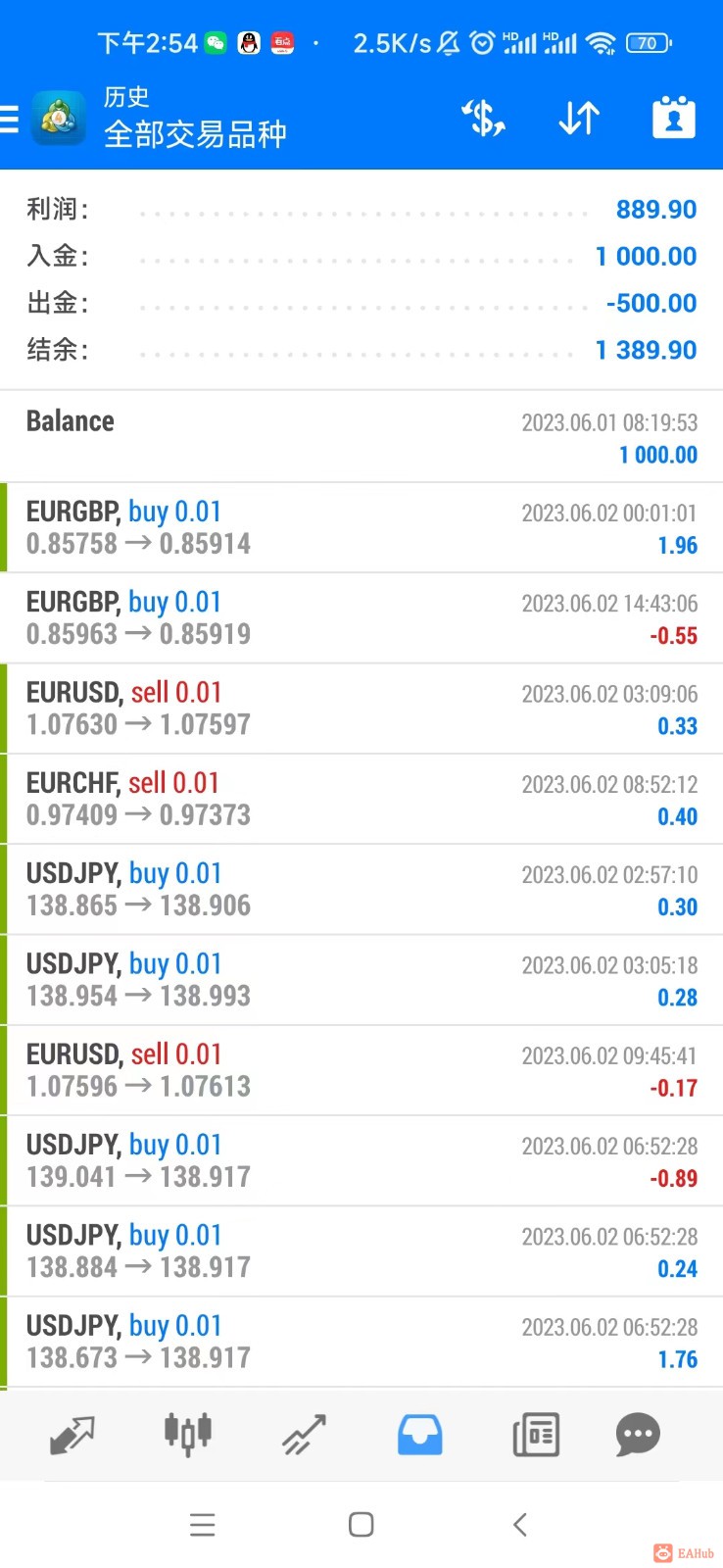
Task: Open the EURCHF sell 0.01 trade
Action: 361,799
